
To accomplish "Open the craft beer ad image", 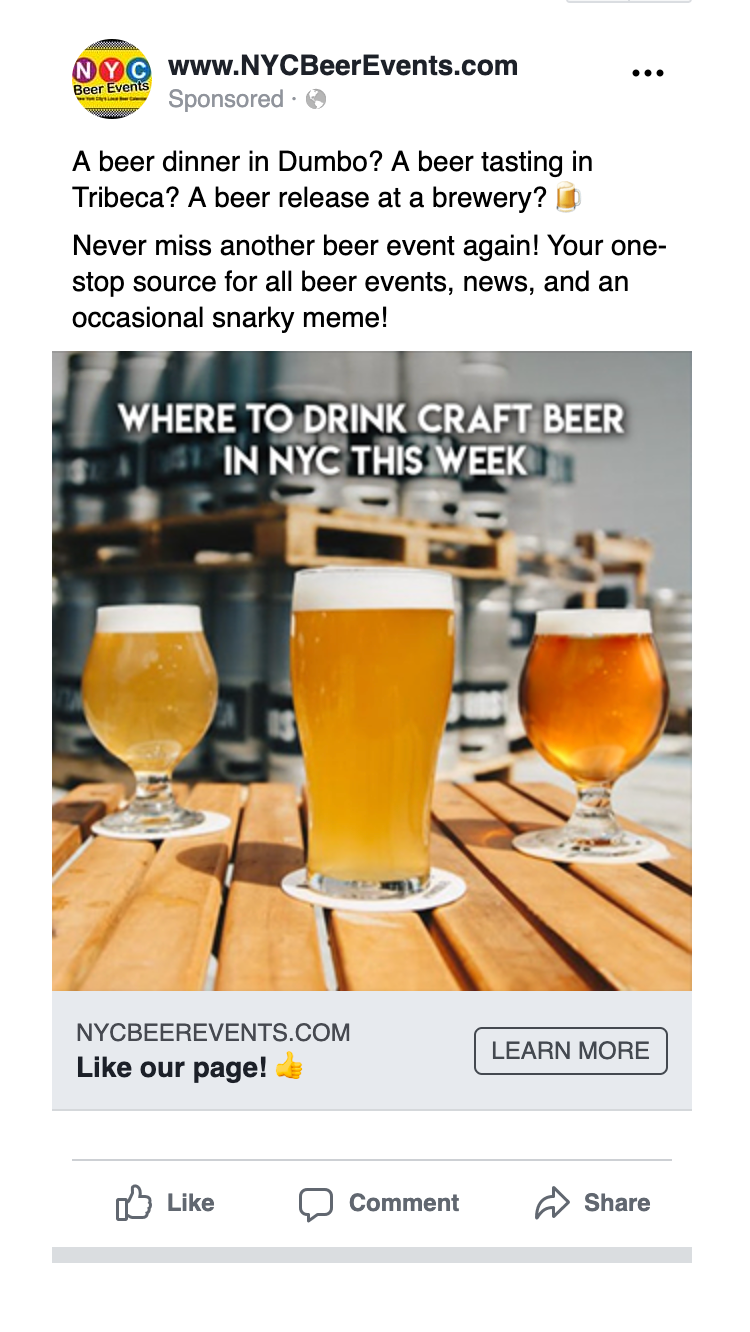I will pos(372,671).
